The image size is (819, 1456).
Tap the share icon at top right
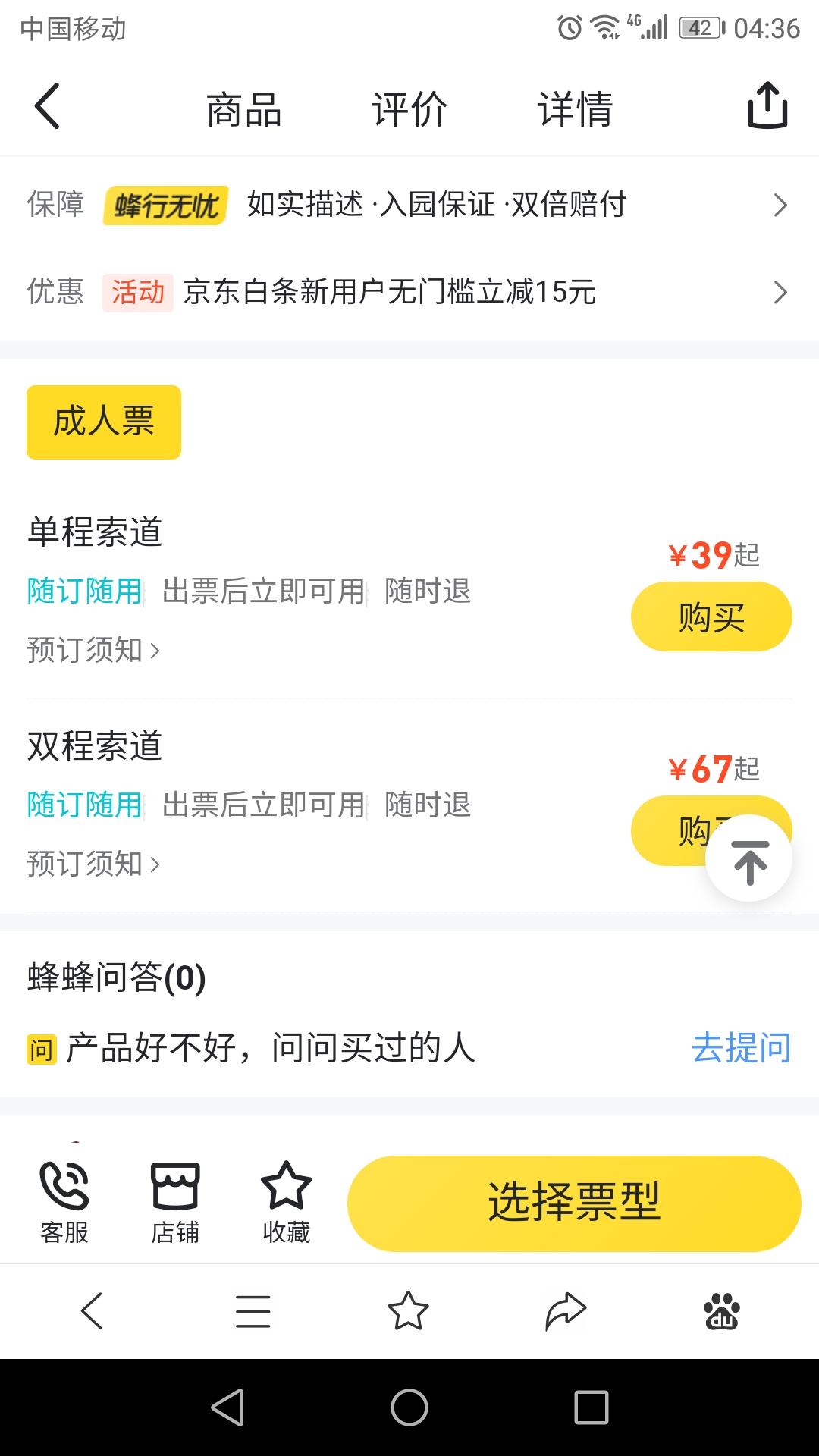767,105
